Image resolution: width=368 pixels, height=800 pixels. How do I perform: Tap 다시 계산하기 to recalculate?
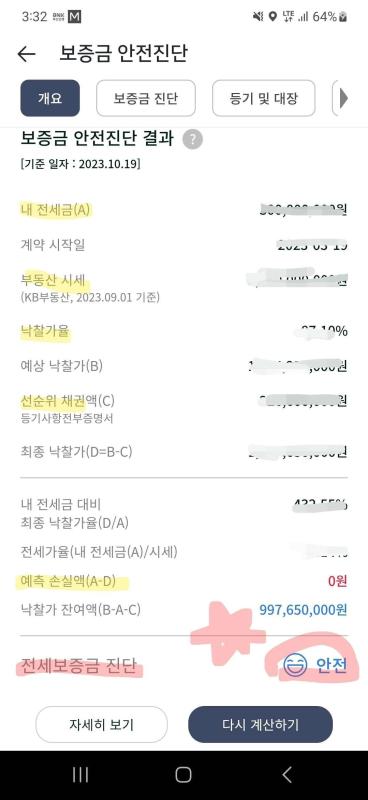pos(260,724)
